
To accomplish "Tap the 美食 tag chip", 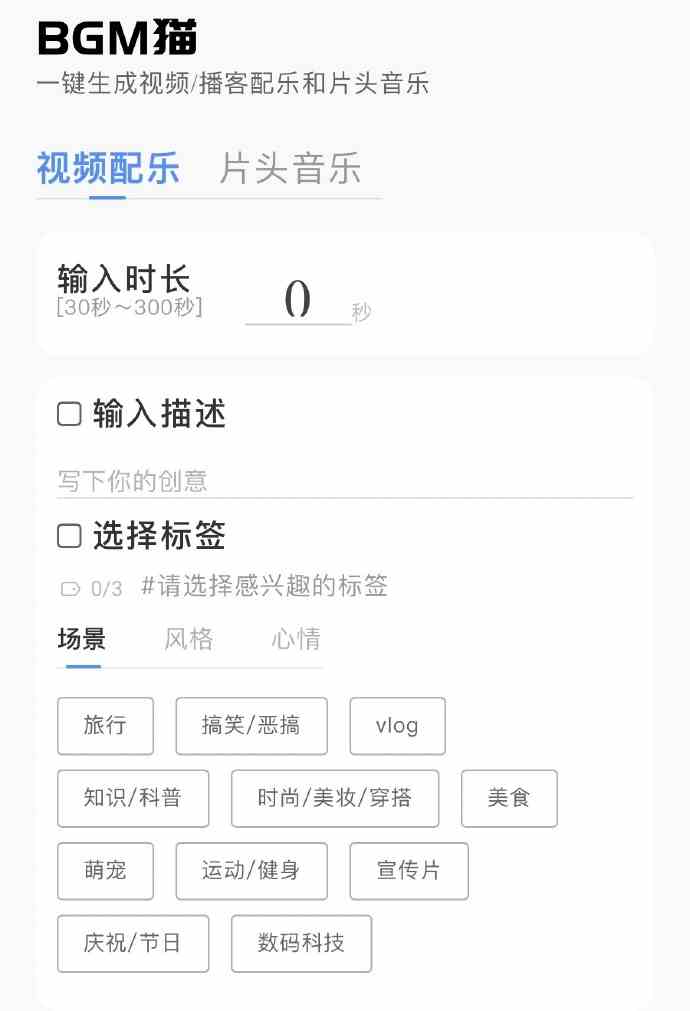I will 509,798.
